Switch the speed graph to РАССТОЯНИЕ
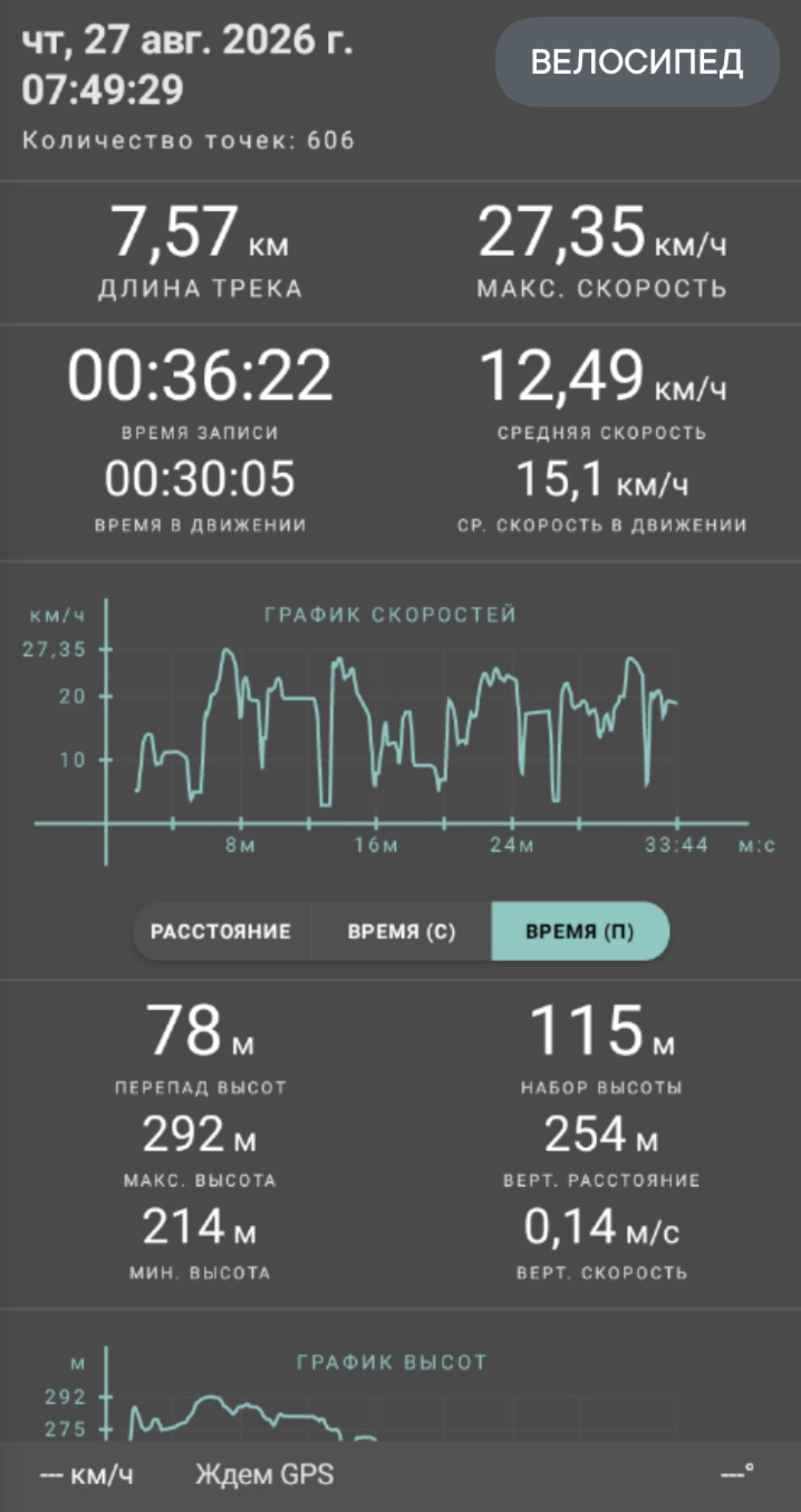 [x=222, y=931]
